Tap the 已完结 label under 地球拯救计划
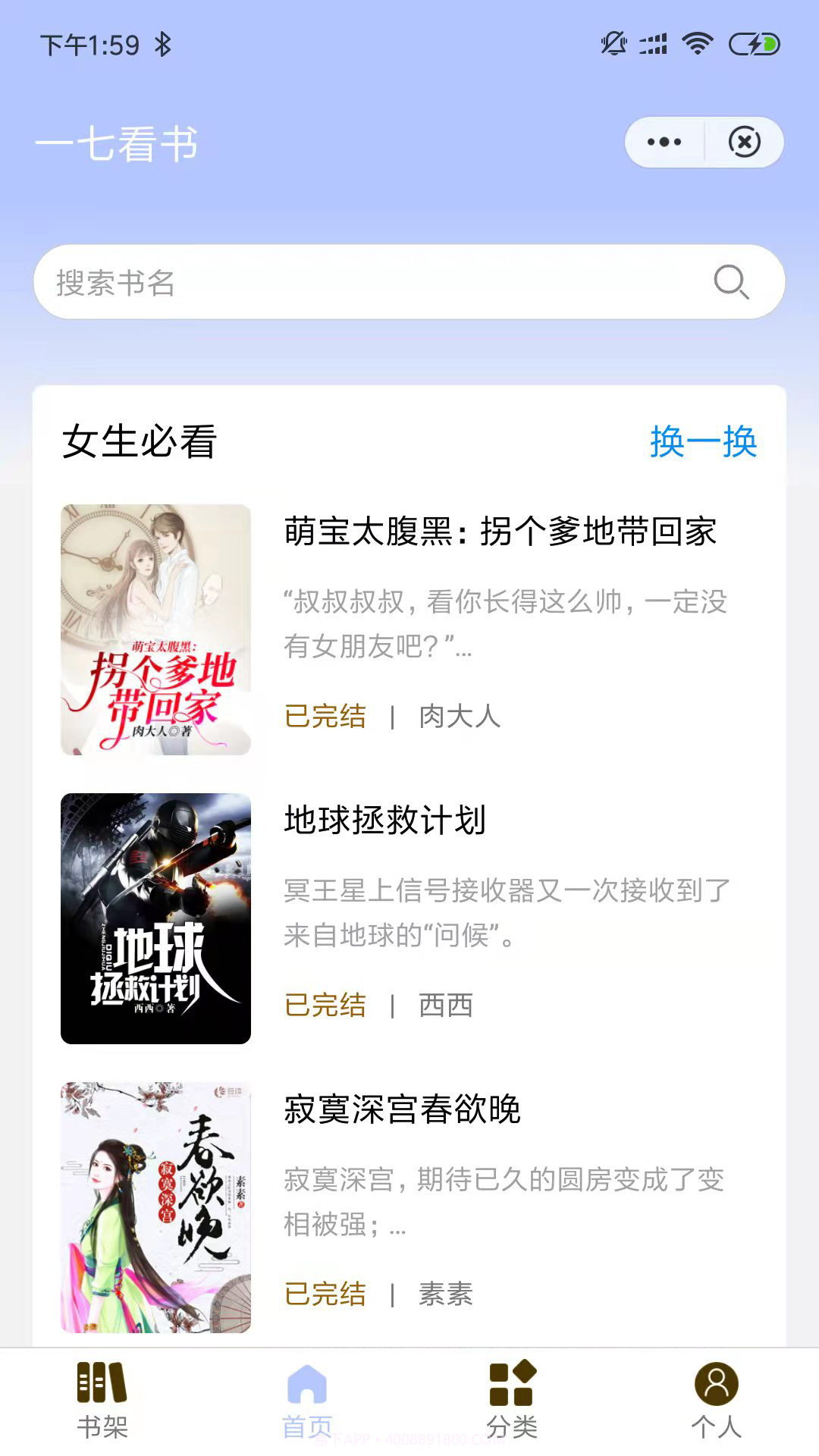 pos(325,1006)
